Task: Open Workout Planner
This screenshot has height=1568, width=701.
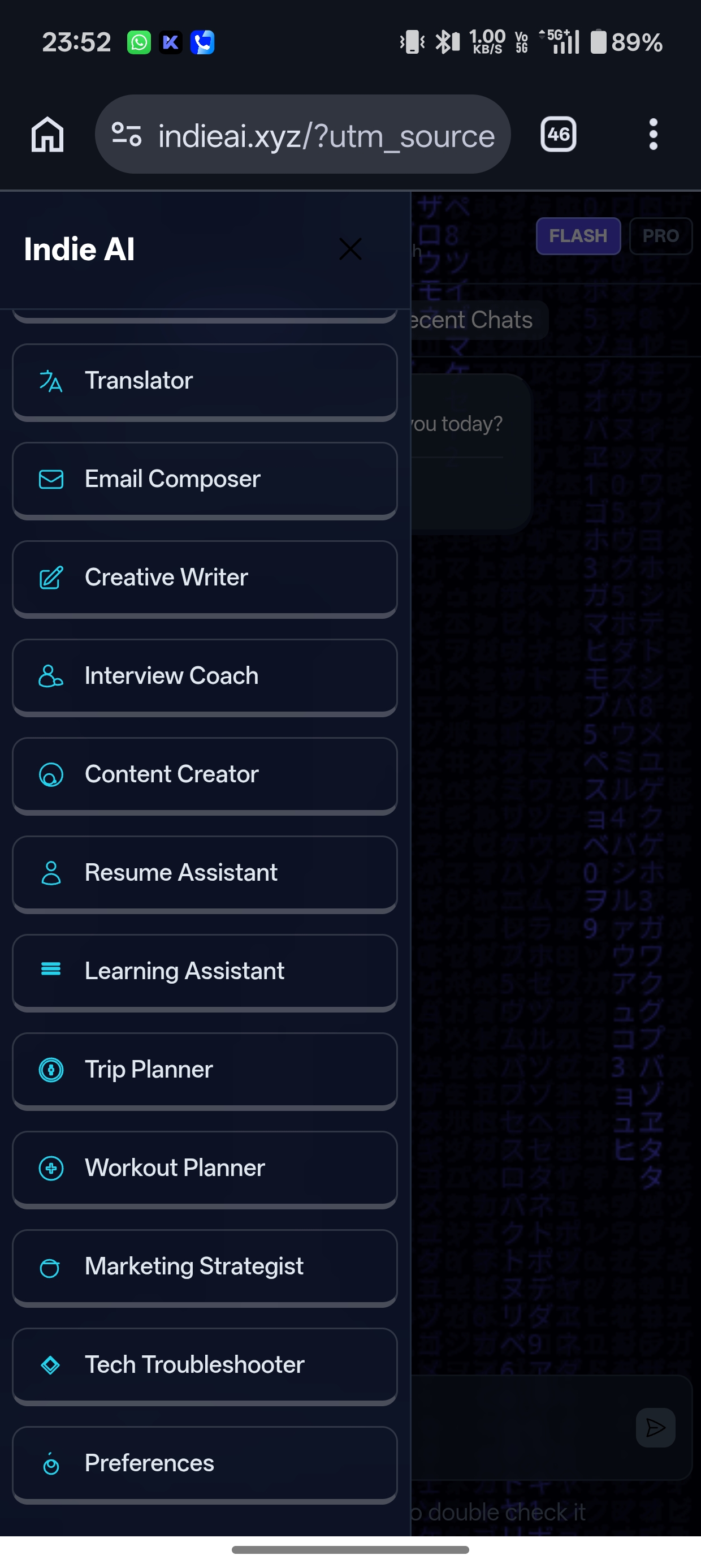Action: 205,1168
